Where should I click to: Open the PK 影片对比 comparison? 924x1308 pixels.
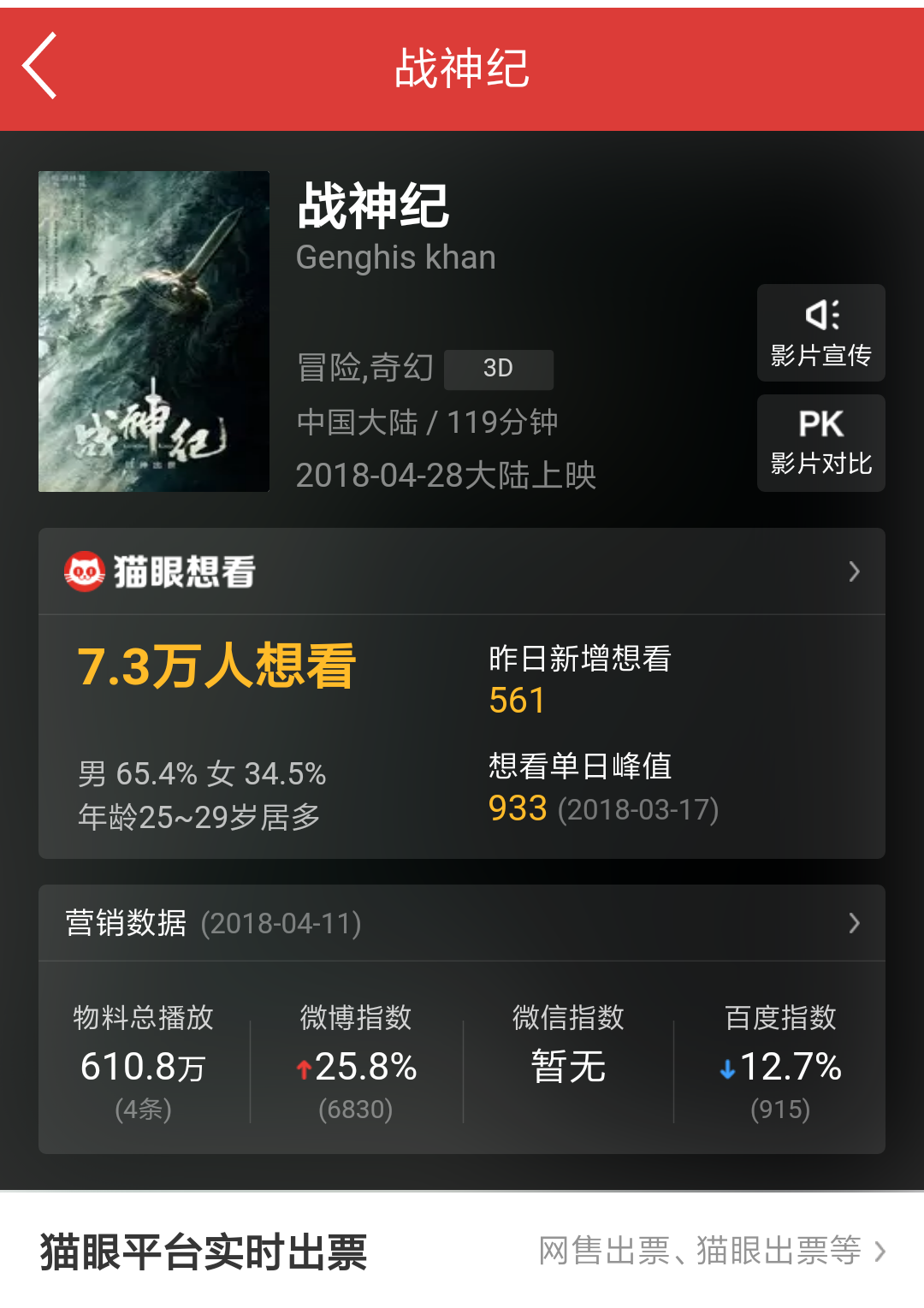(820, 443)
